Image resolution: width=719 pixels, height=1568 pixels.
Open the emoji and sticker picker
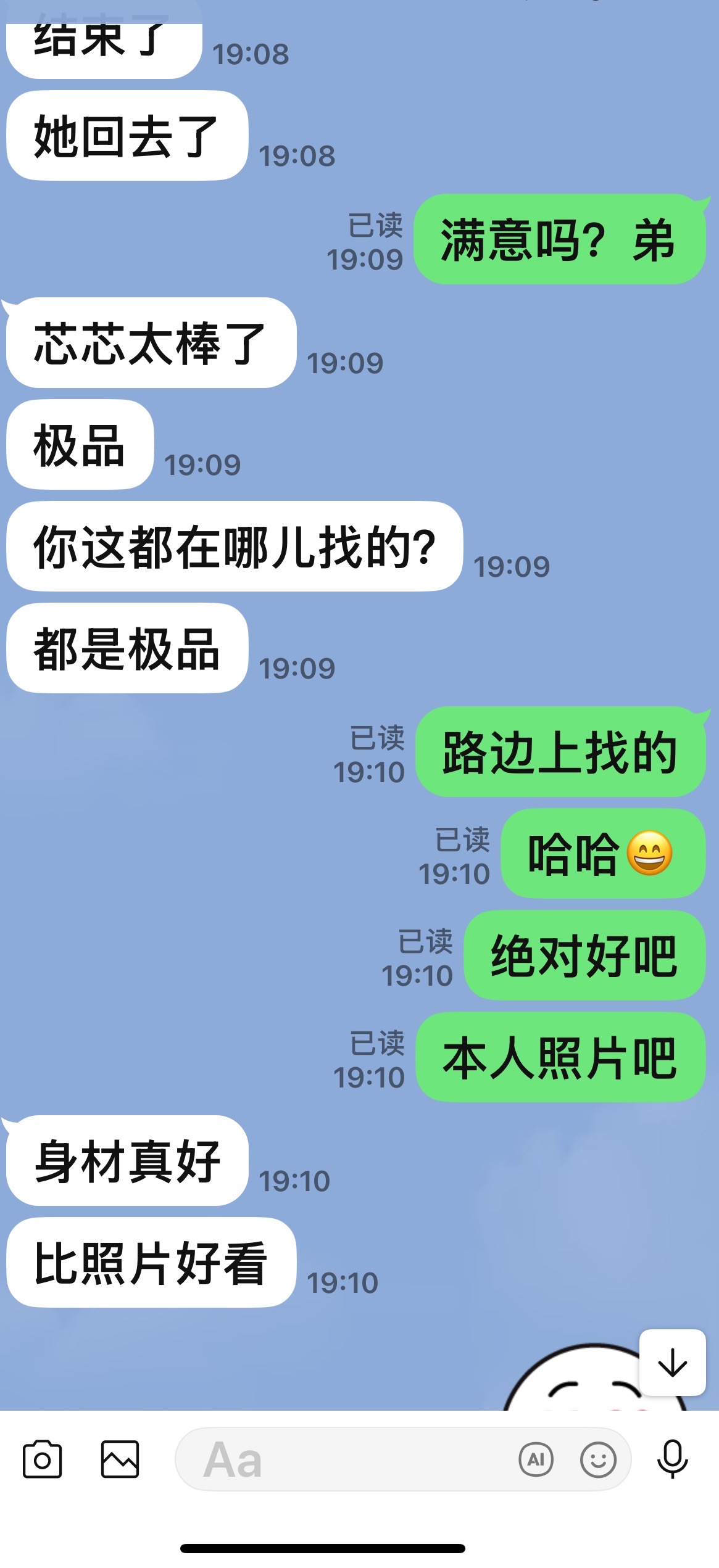coord(598,1459)
